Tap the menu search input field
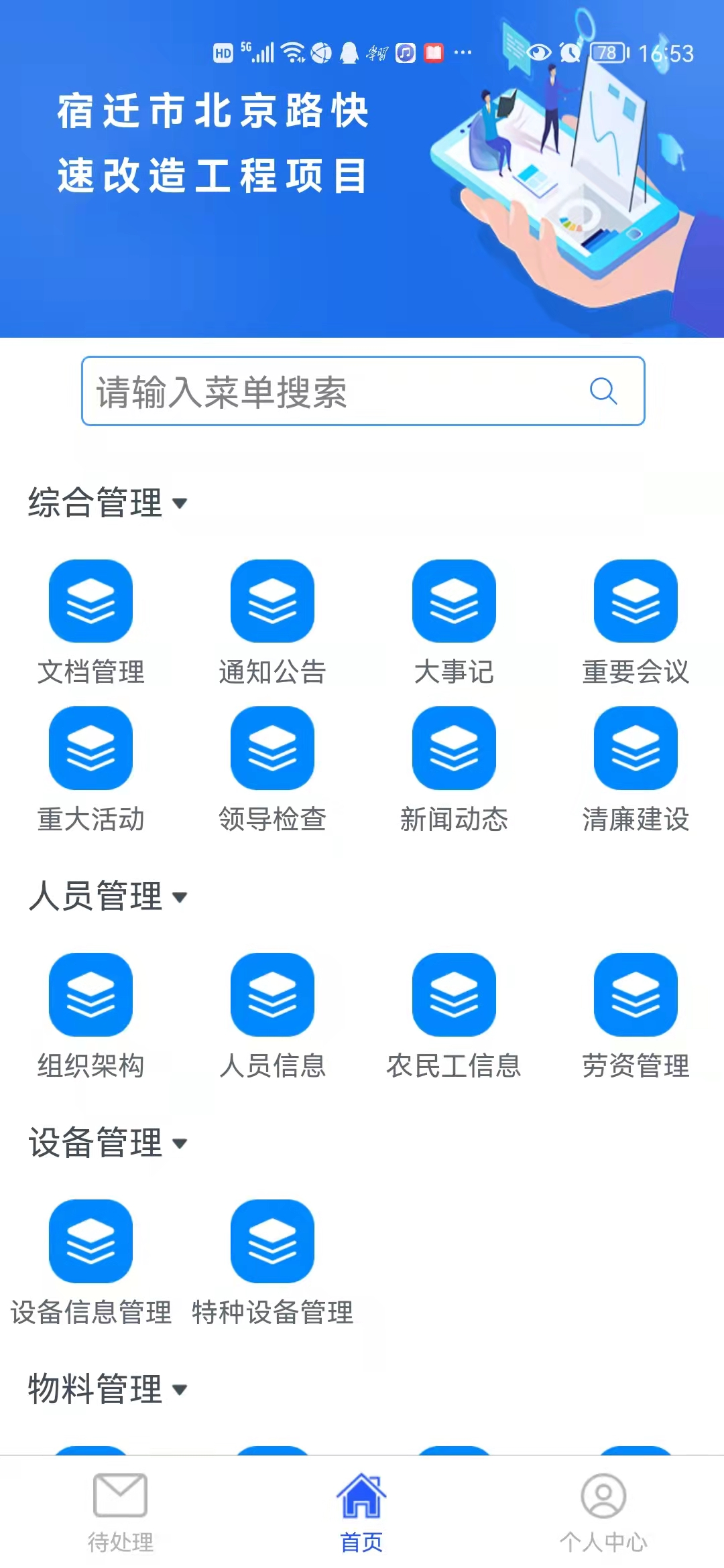The height and width of the screenshot is (1568, 724). click(x=335, y=391)
